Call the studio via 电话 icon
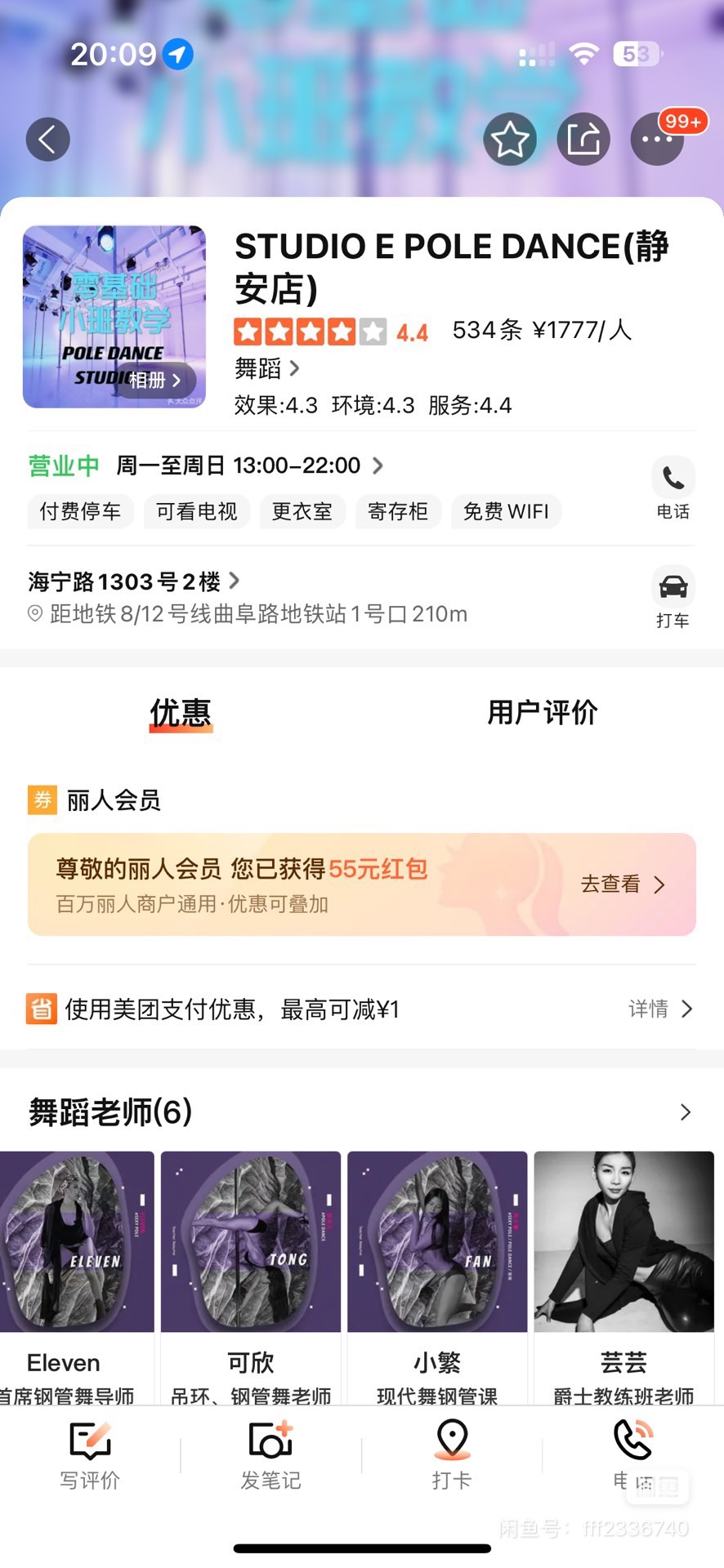724x1568 pixels. [x=673, y=488]
